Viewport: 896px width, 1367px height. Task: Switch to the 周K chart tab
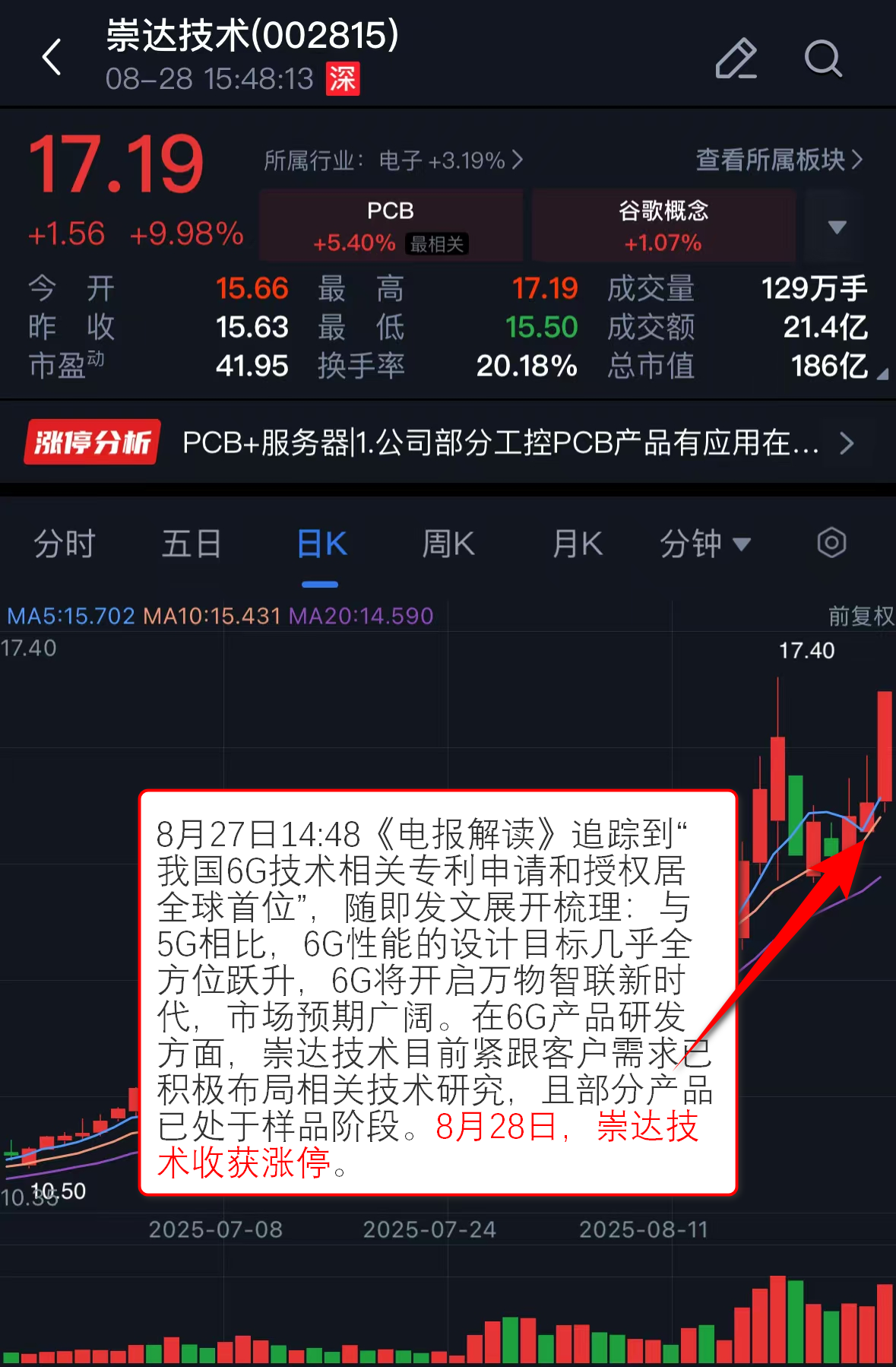pos(448,544)
